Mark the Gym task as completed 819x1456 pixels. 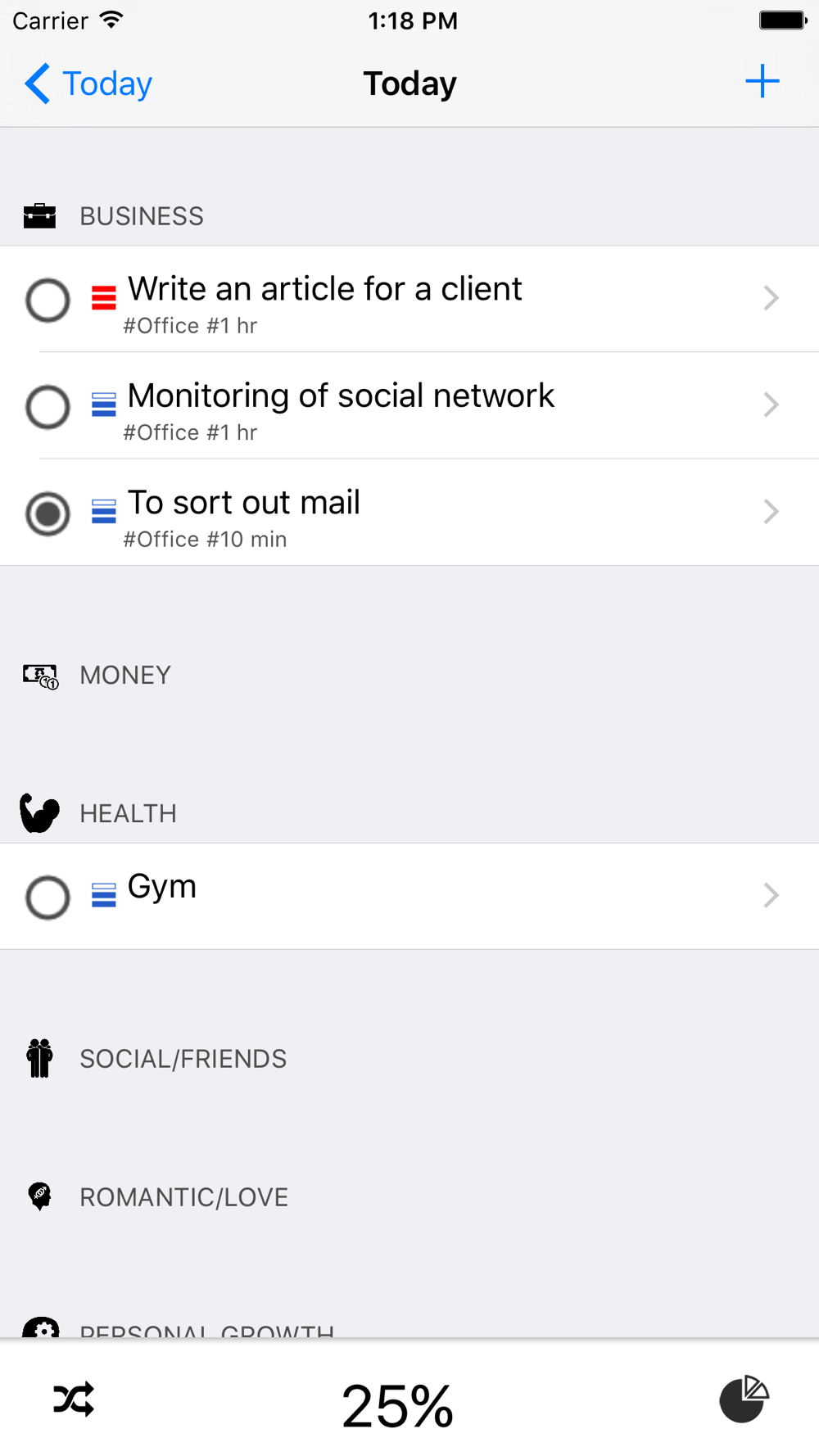[x=48, y=898]
